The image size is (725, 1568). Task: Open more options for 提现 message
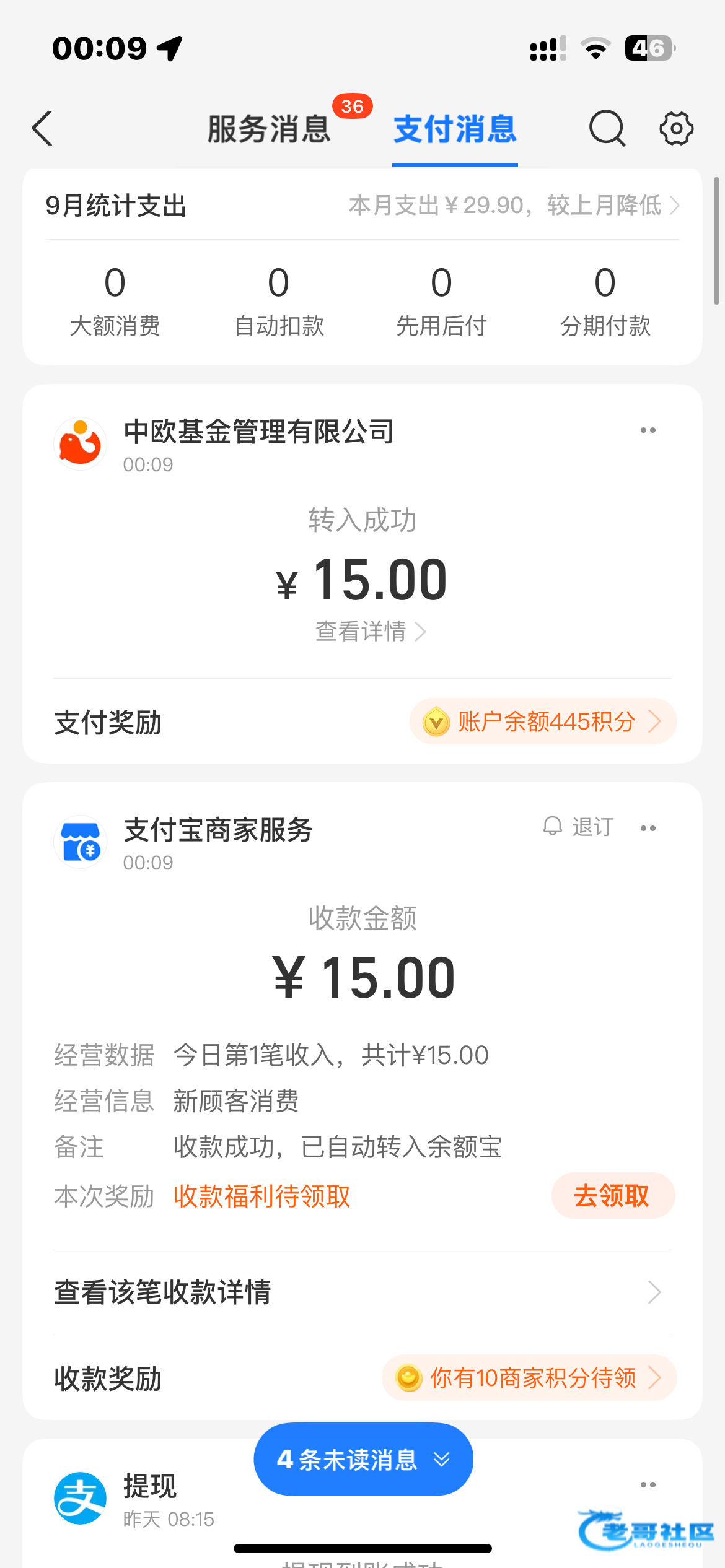click(648, 1485)
